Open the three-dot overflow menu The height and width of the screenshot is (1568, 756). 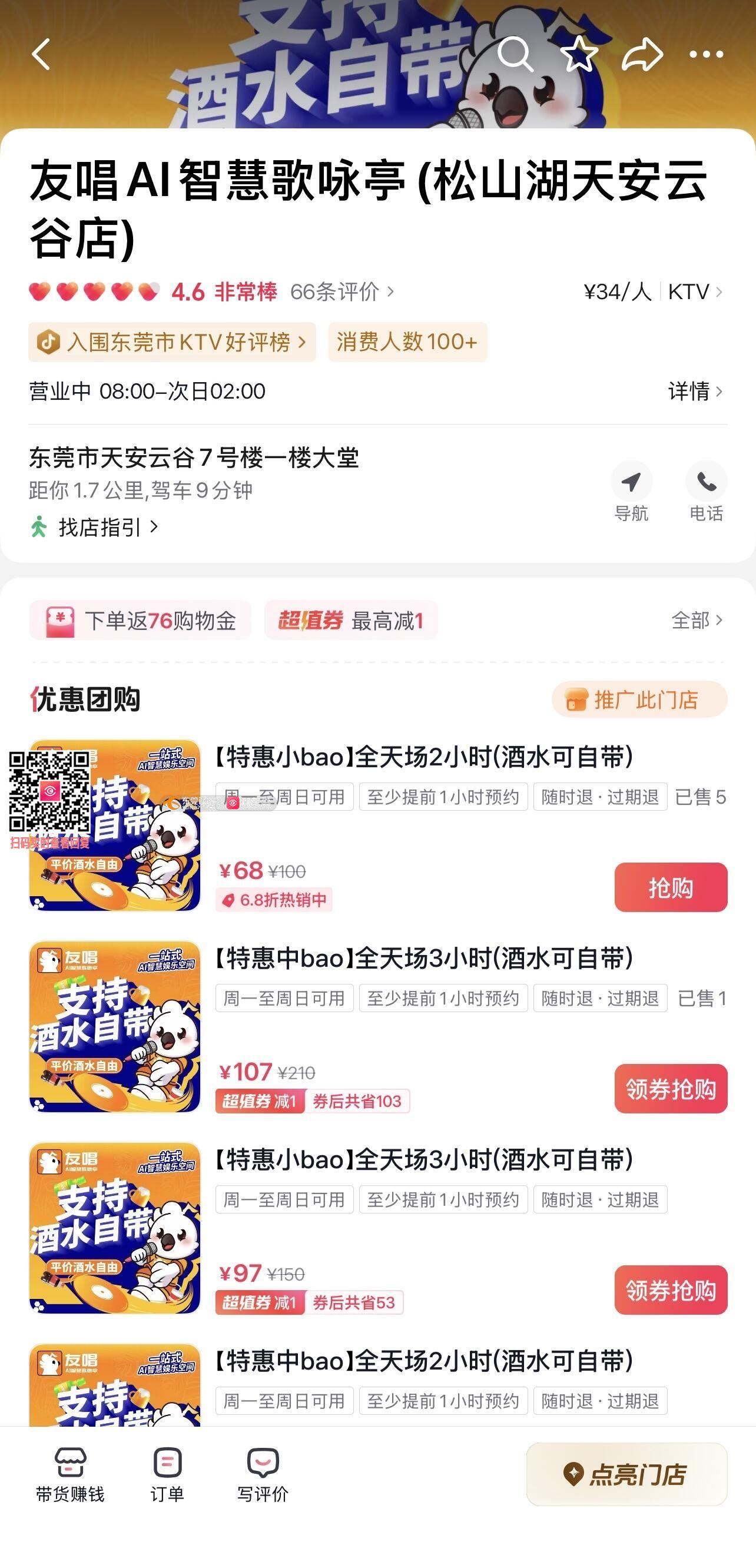[x=706, y=54]
